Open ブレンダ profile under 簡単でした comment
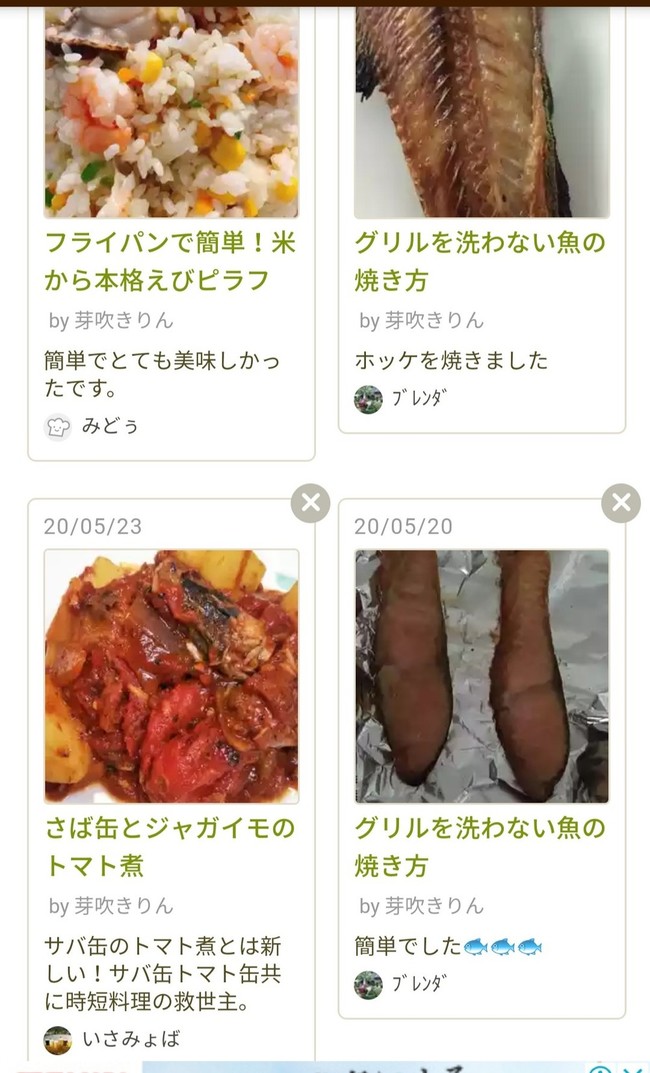The width and height of the screenshot is (650, 1073). 401,985
